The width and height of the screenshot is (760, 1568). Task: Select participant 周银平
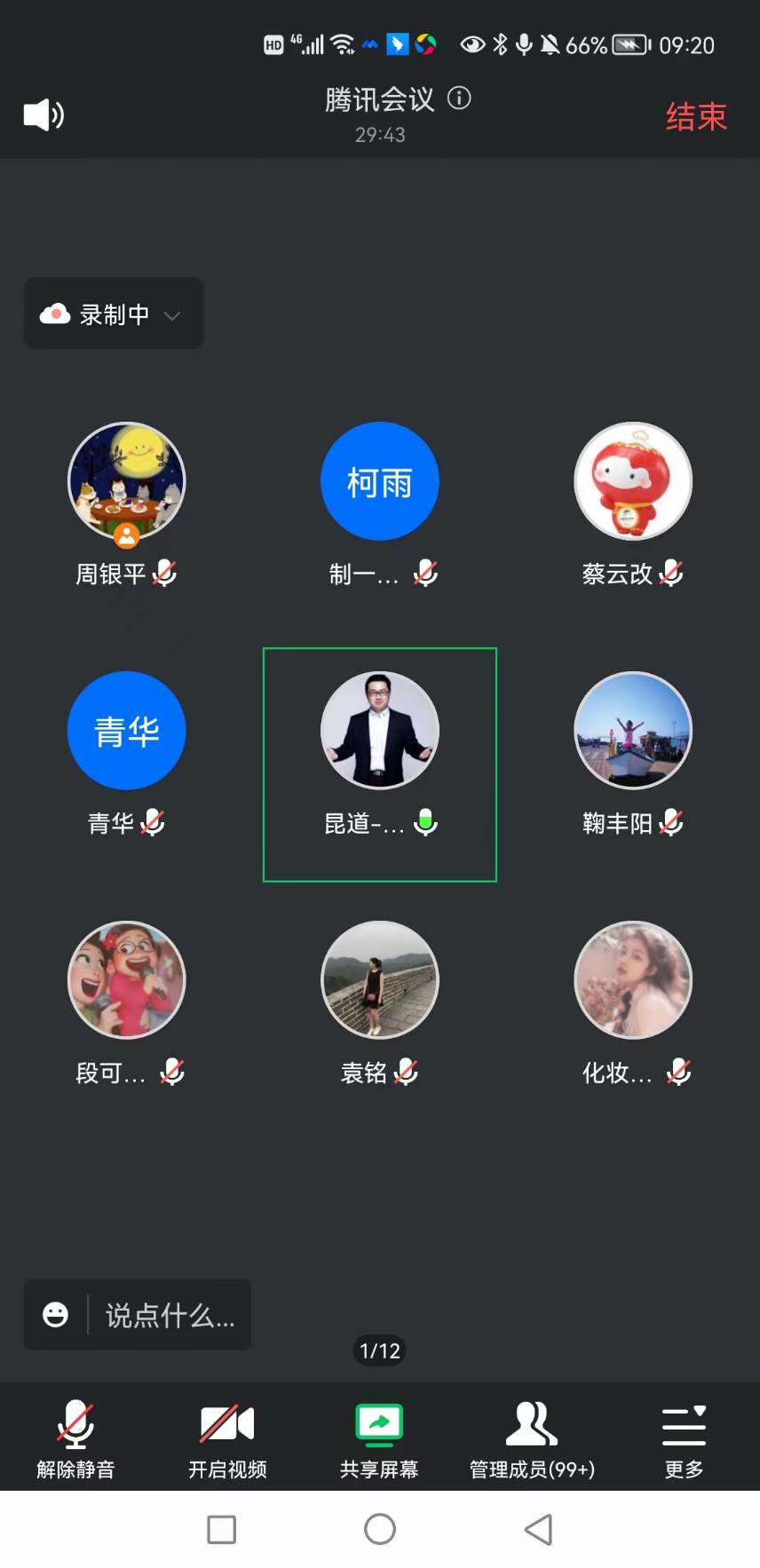point(127,482)
